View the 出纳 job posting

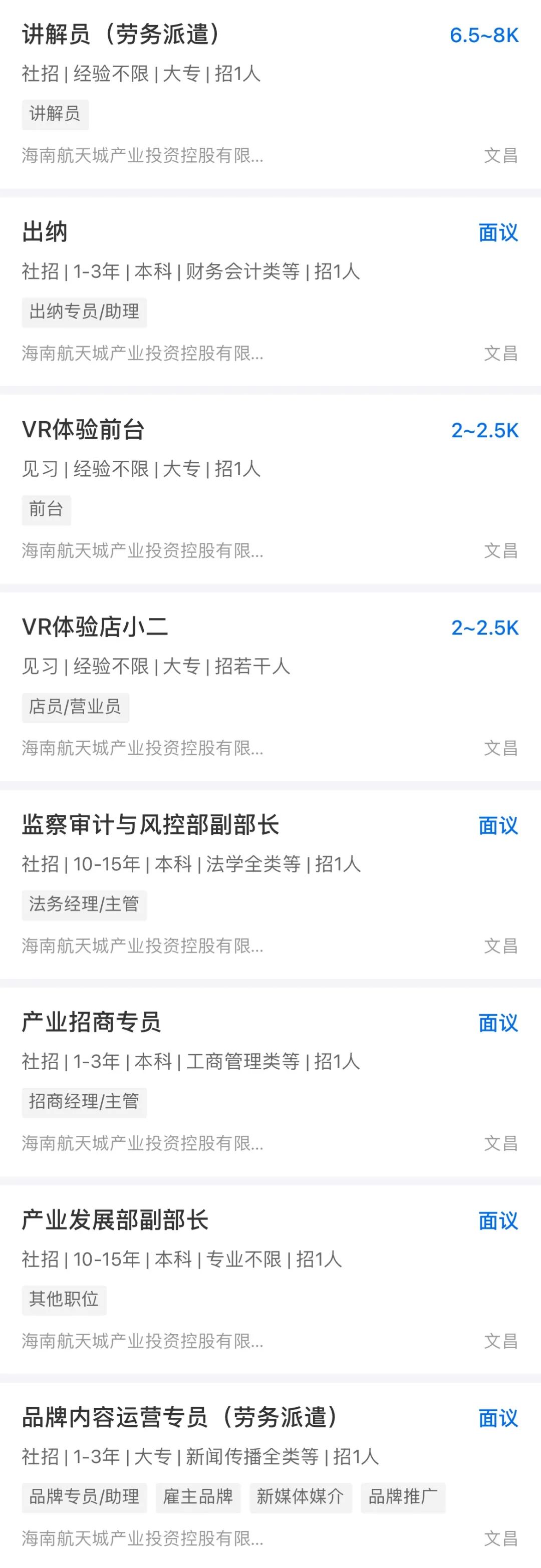coord(45,232)
